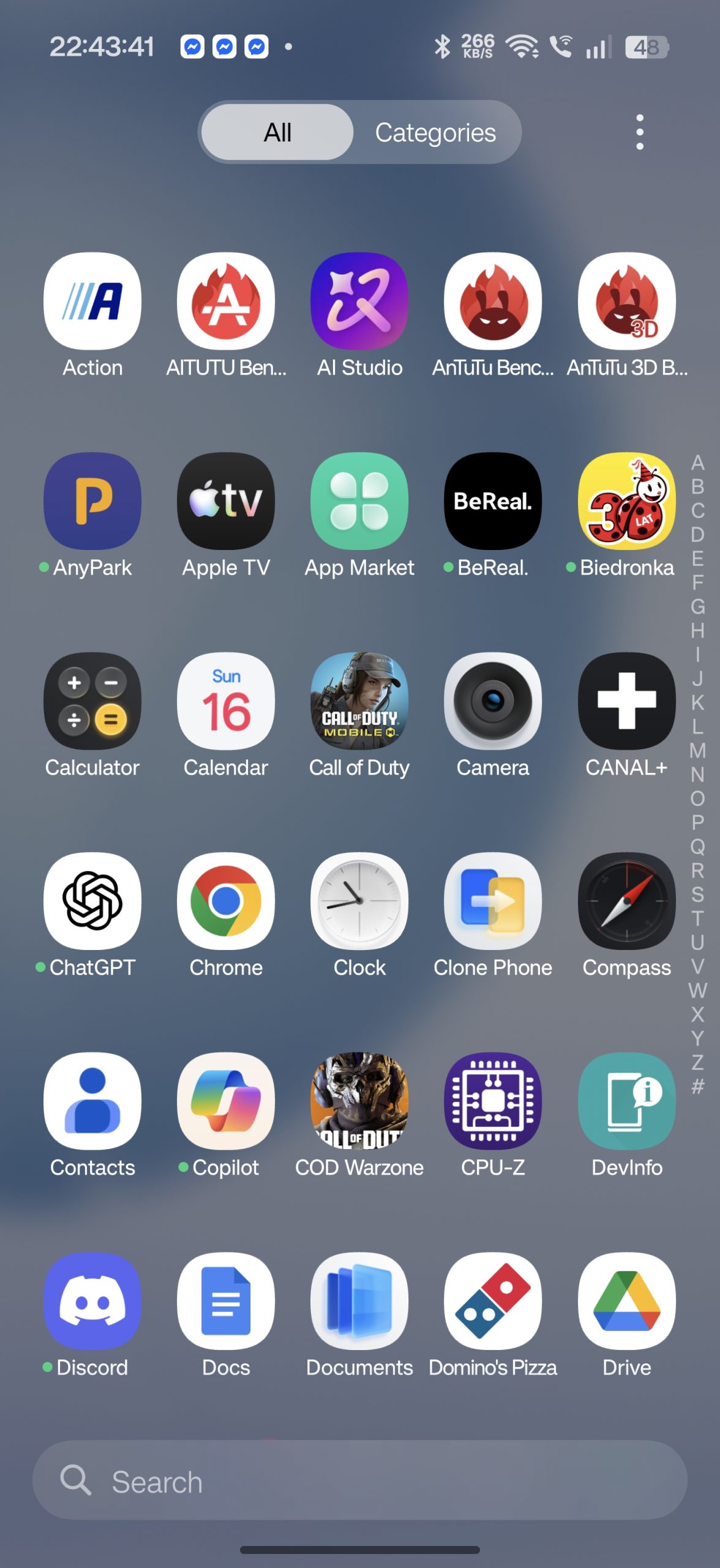Open the Biedronka app
Image resolution: width=720 pixels, height=1568 pixels.
[626, 501]
